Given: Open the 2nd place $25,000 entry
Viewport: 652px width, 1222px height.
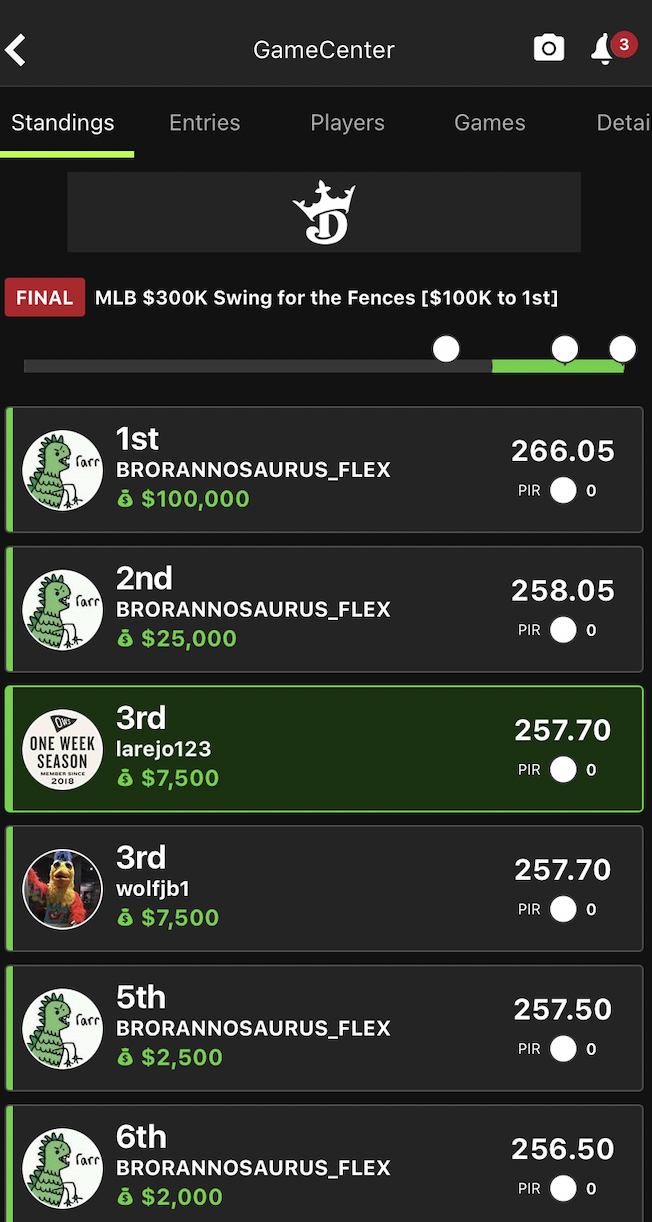Looking at the screenshot, I should pyautogui.click(x=325, y=609).
